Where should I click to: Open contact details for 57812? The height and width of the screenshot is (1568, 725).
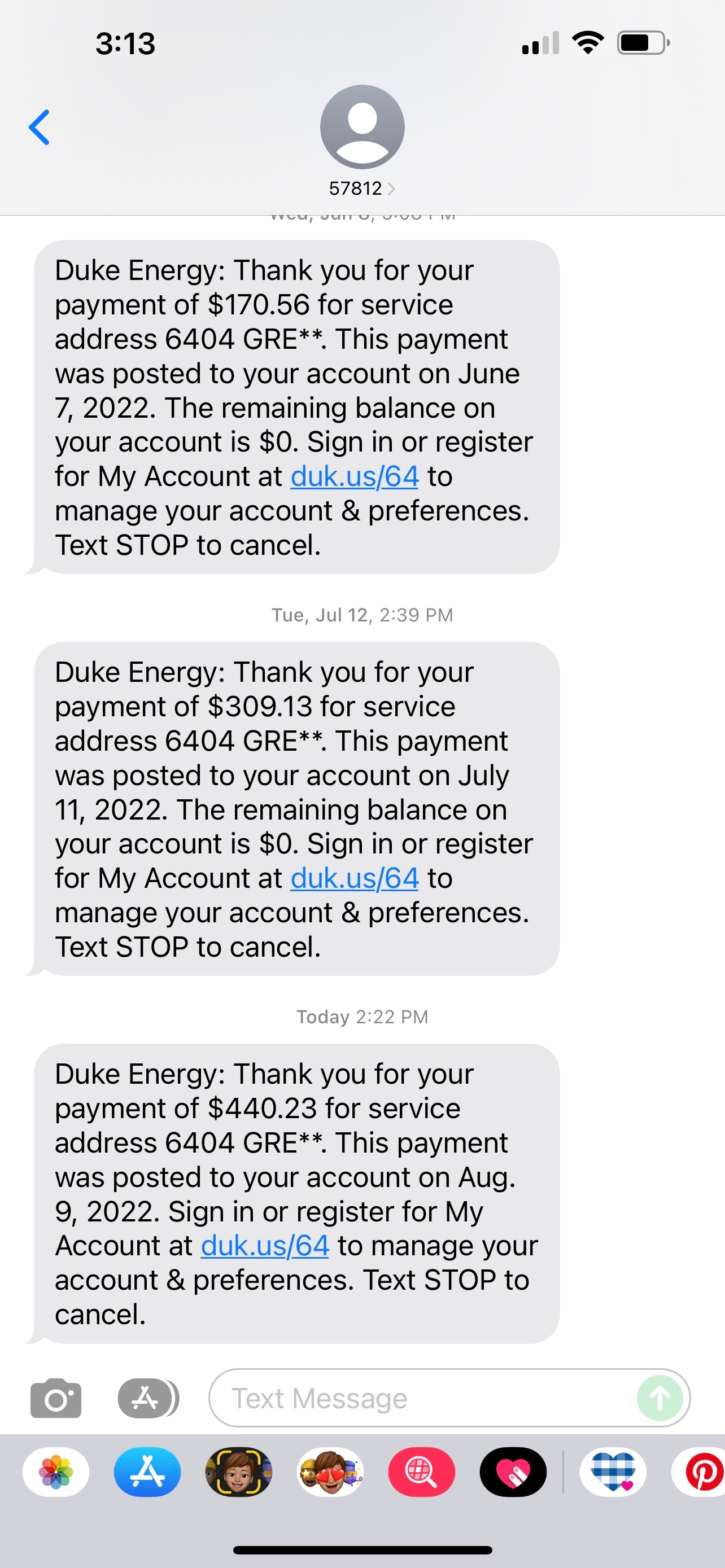coord(361,140)
